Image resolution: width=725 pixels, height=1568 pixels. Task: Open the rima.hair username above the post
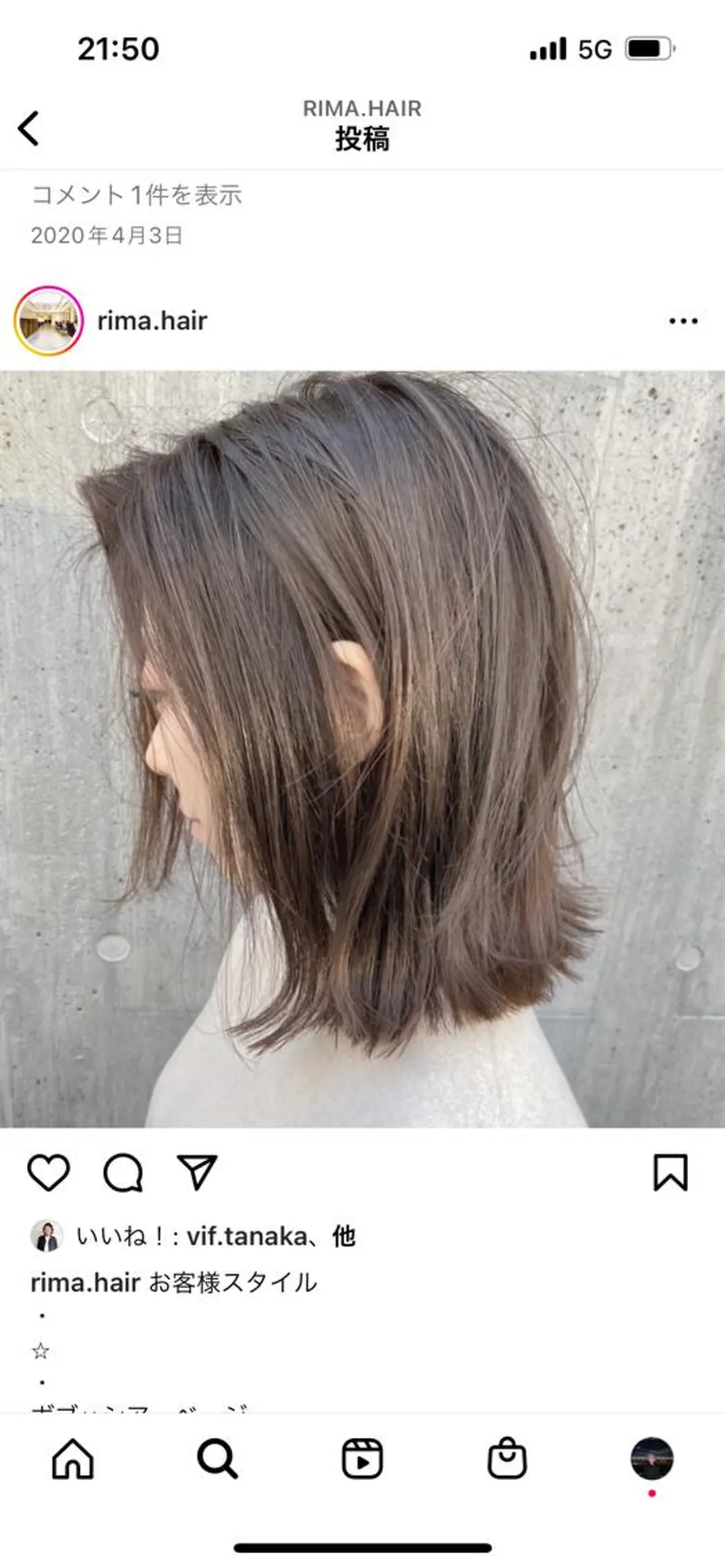152,321
